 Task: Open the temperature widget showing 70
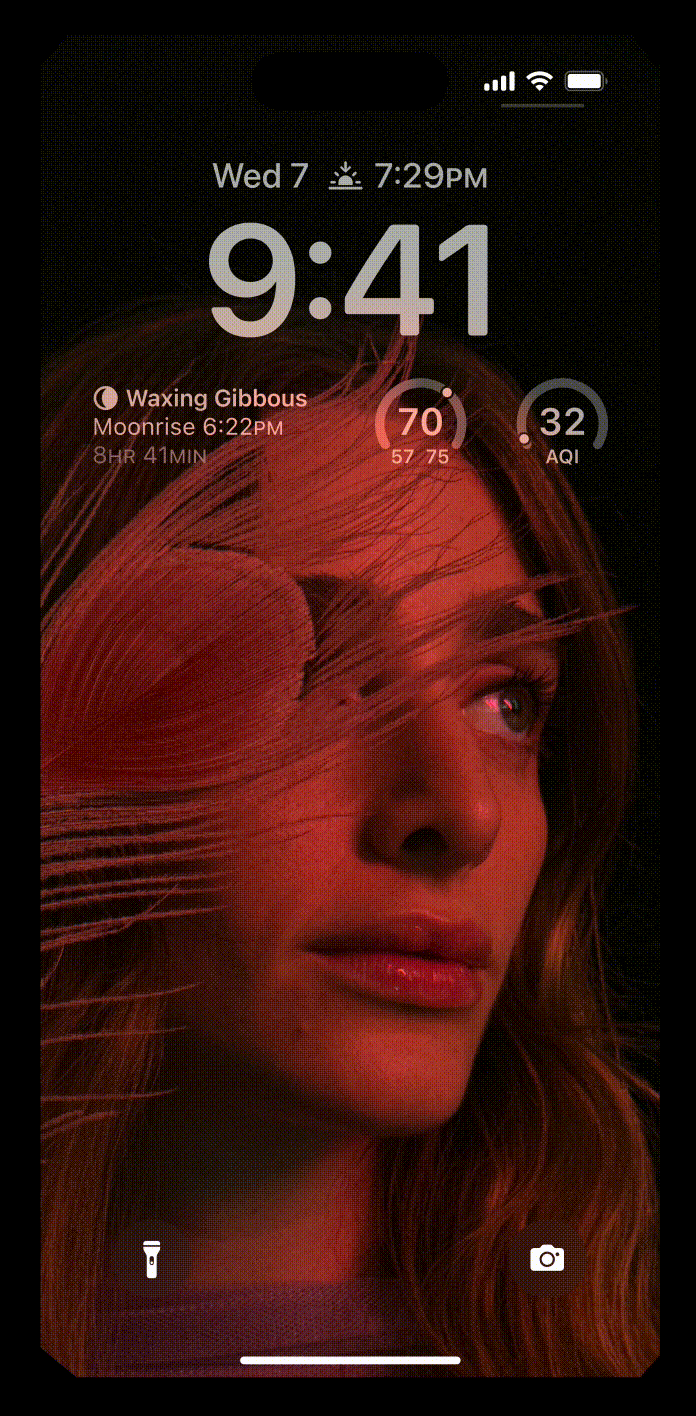(420, 425)
